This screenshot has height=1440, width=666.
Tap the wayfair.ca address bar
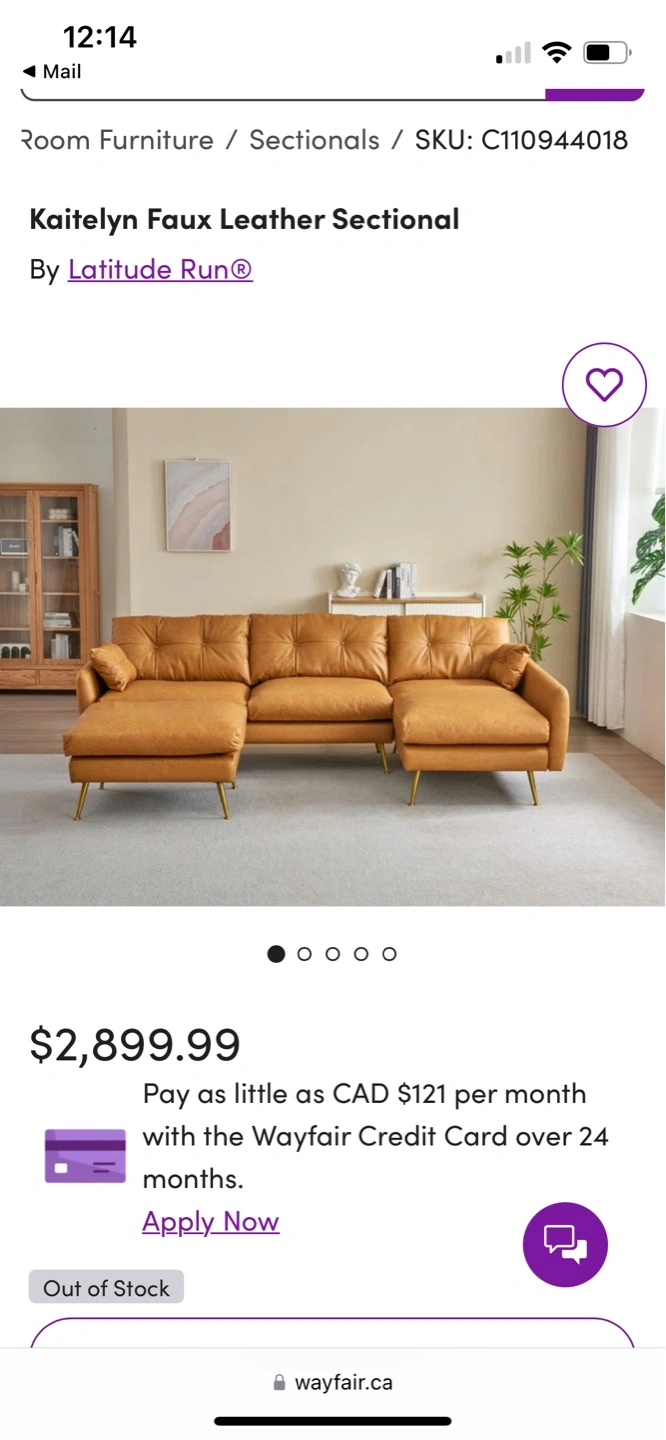333,1383
